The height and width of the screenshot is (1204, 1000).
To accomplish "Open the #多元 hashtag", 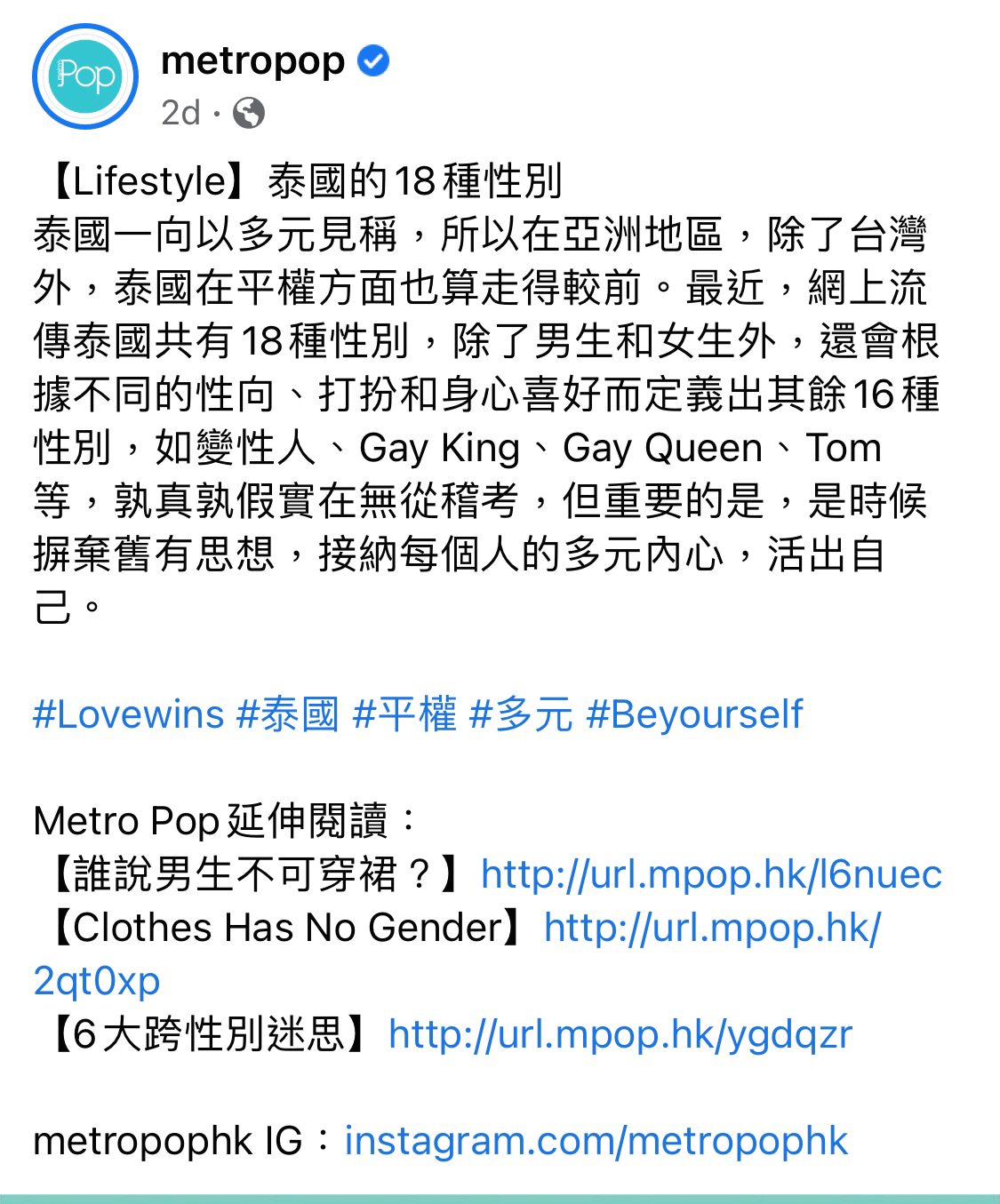I will pyautogui.click(x=521, y=715).
